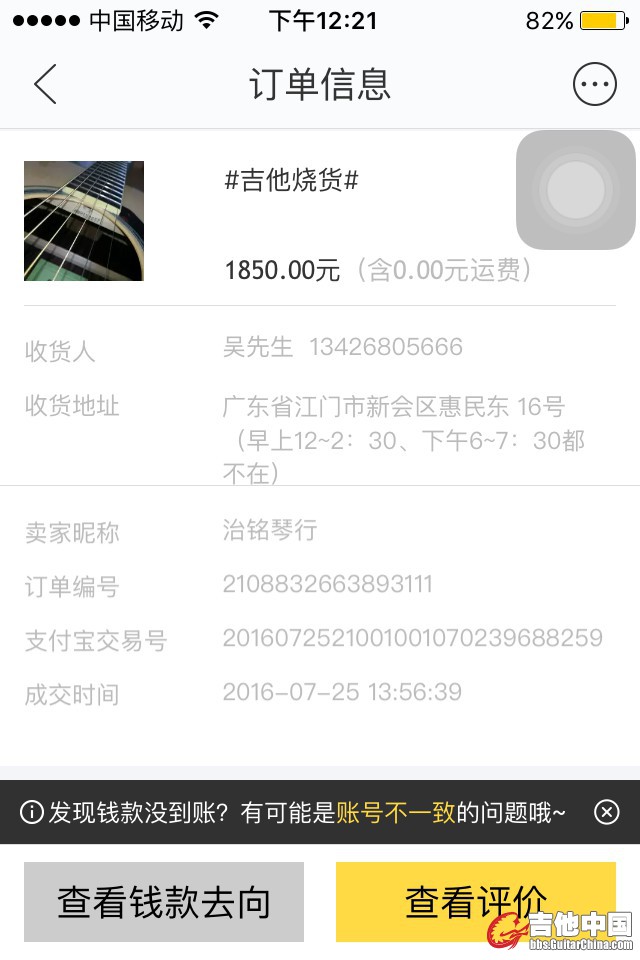The image size is (640, 960).
Task: Open the three-dot more options menu
Action: [x=594, y=84]
